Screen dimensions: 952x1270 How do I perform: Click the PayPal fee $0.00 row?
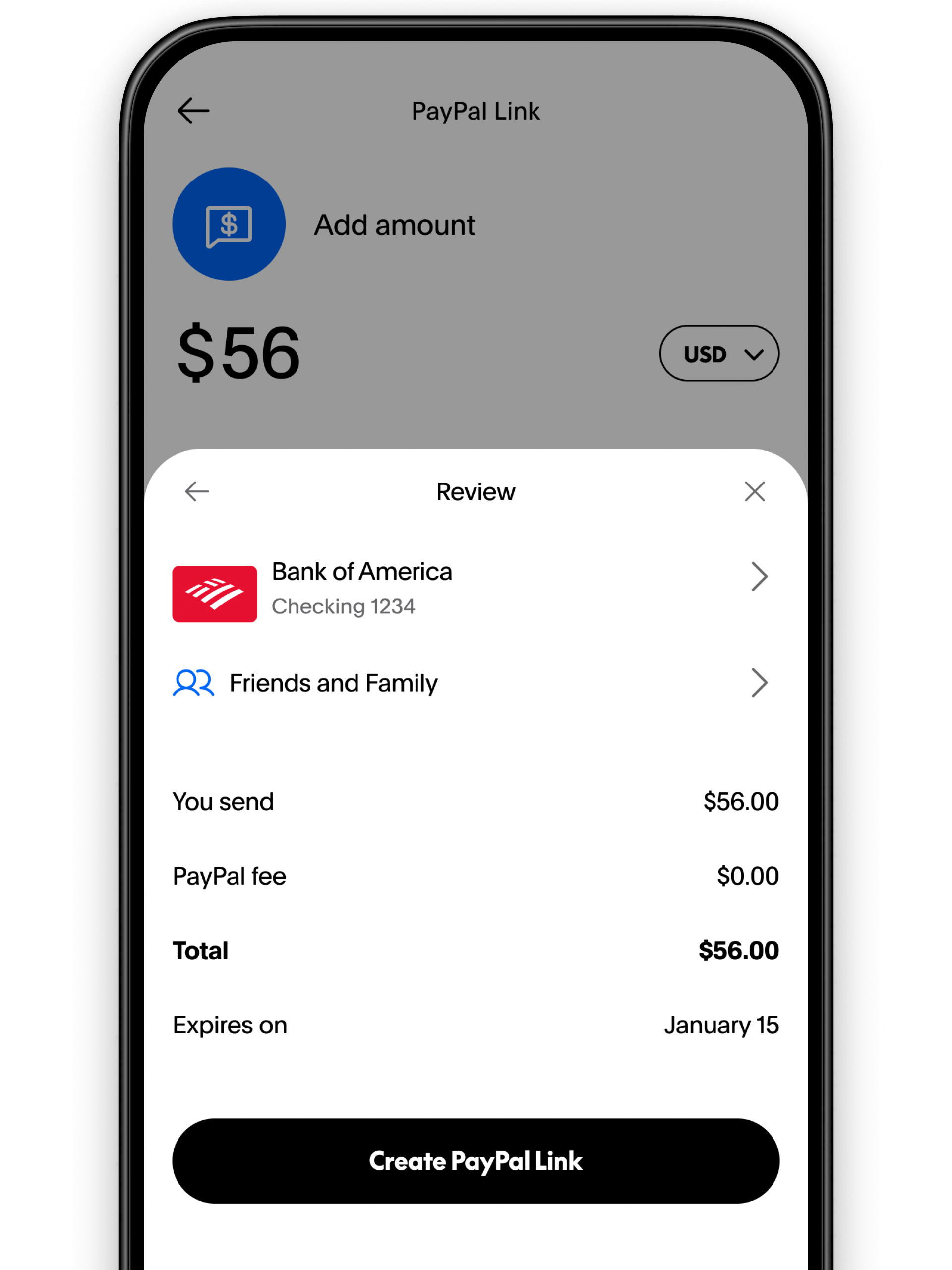point(476,876)
